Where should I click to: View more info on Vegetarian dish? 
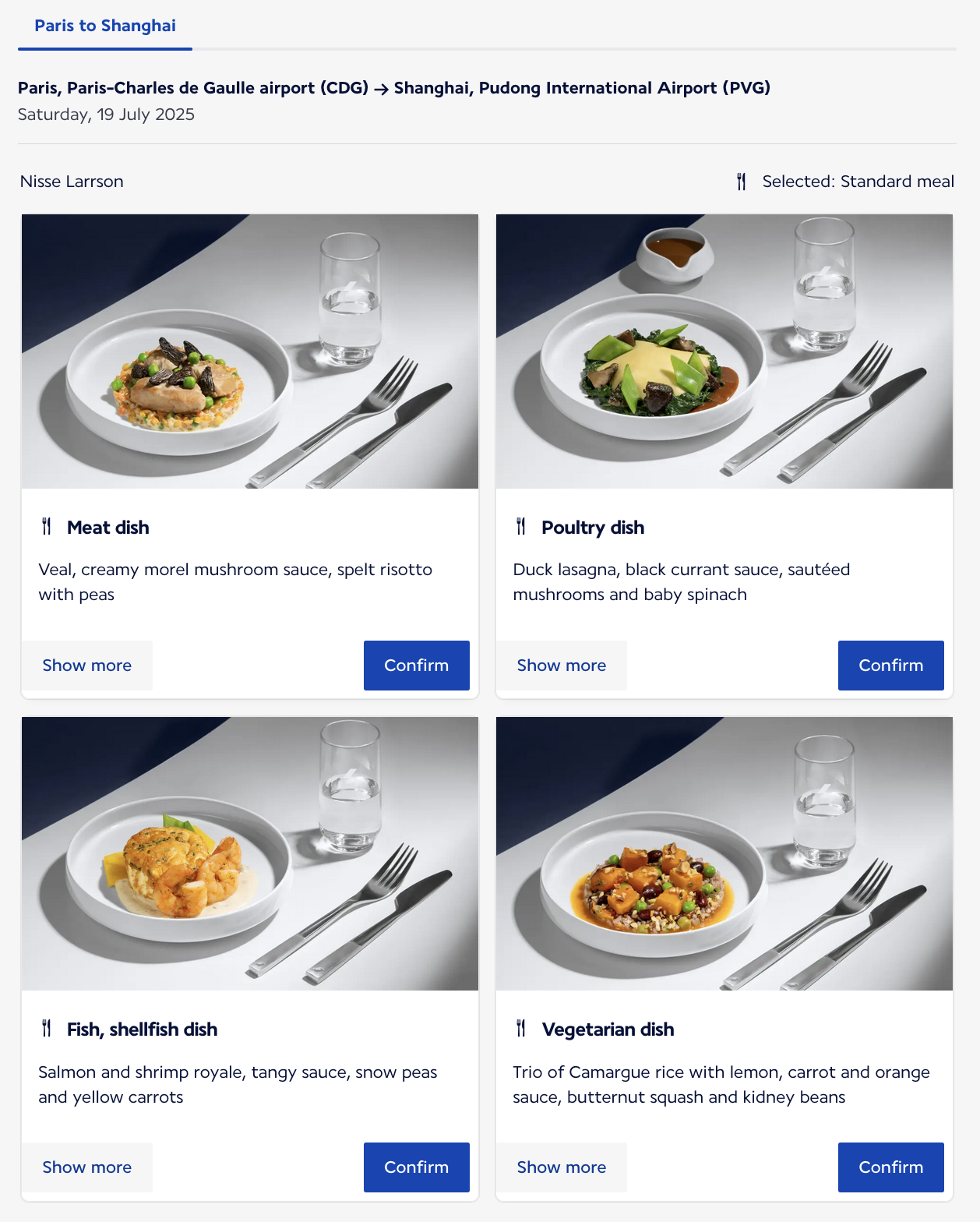point(561,1167)
